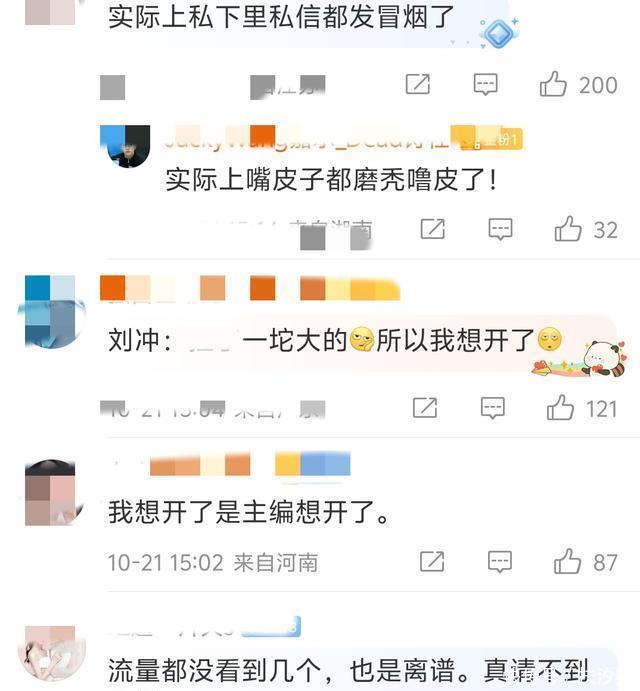The image size is (640, 691).
Task: Like the reply 实际上嘴皮子都磨秃噜皮了
Action: pos(569,229)
